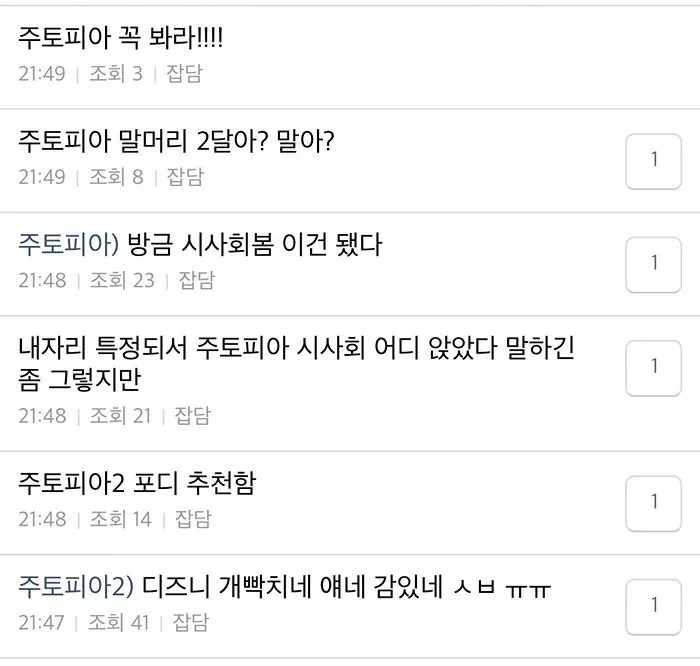View comments on '방금 시사회봄 이건 됐다'
700x666 pixels.
point(654,263)
